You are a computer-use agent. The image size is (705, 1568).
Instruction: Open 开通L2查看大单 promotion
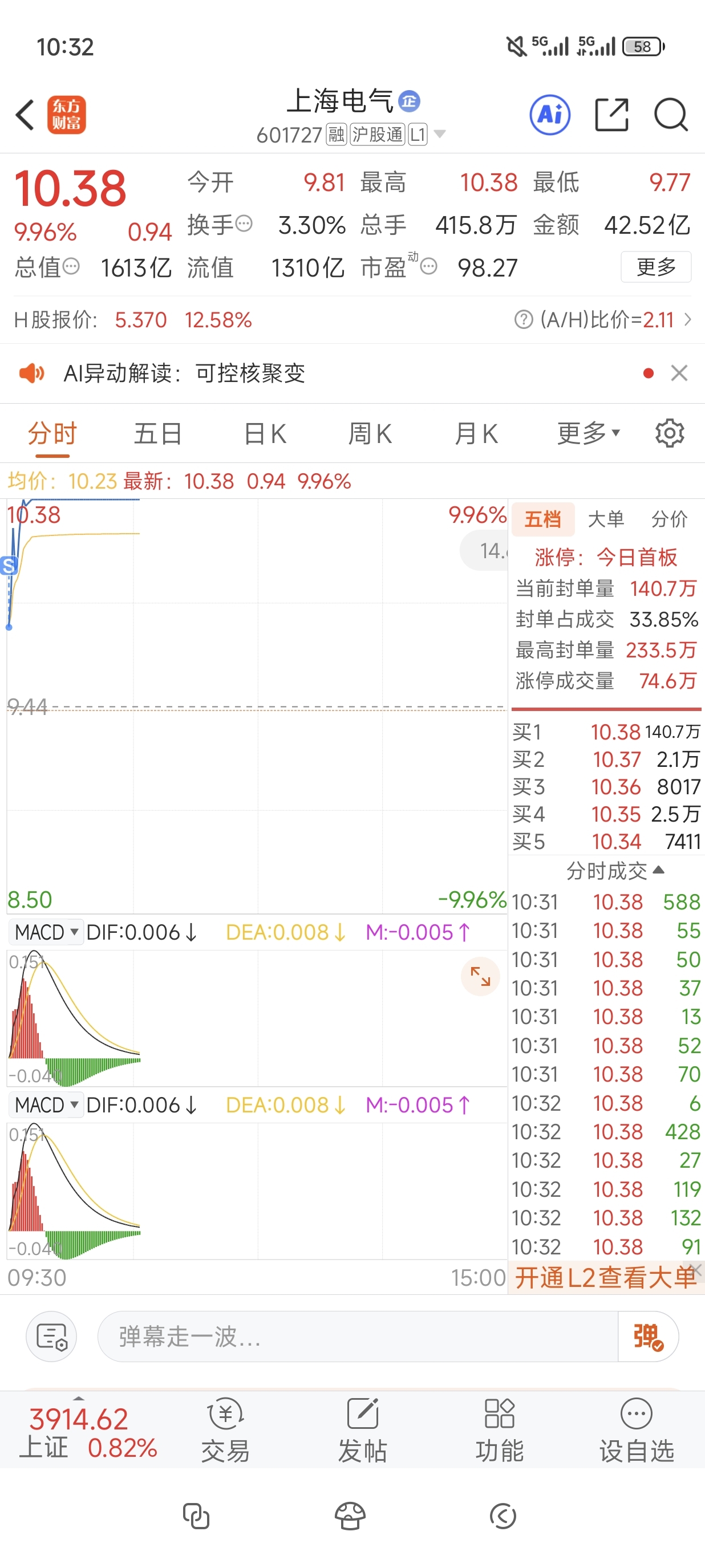click(604, 1278)
